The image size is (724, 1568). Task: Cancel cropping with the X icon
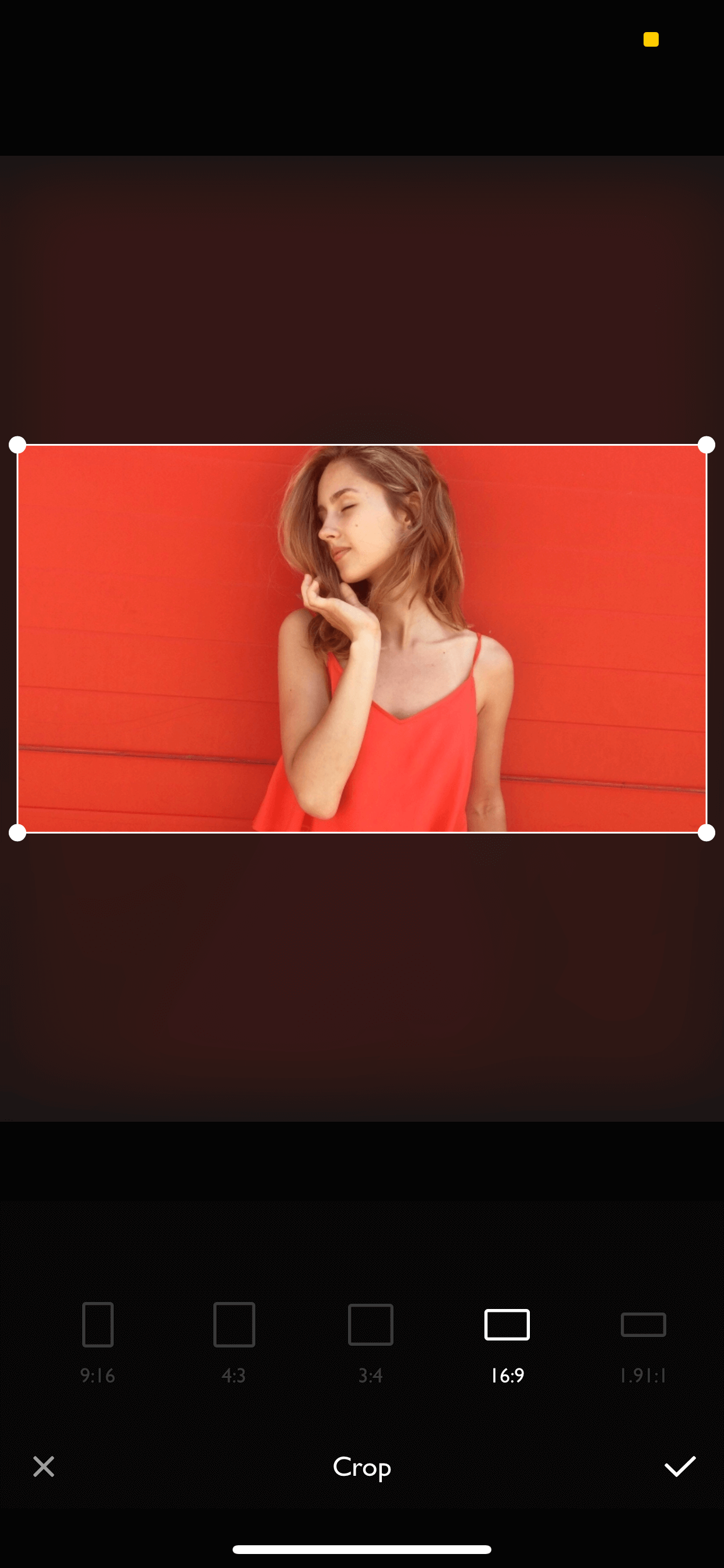click(44, 1466)
